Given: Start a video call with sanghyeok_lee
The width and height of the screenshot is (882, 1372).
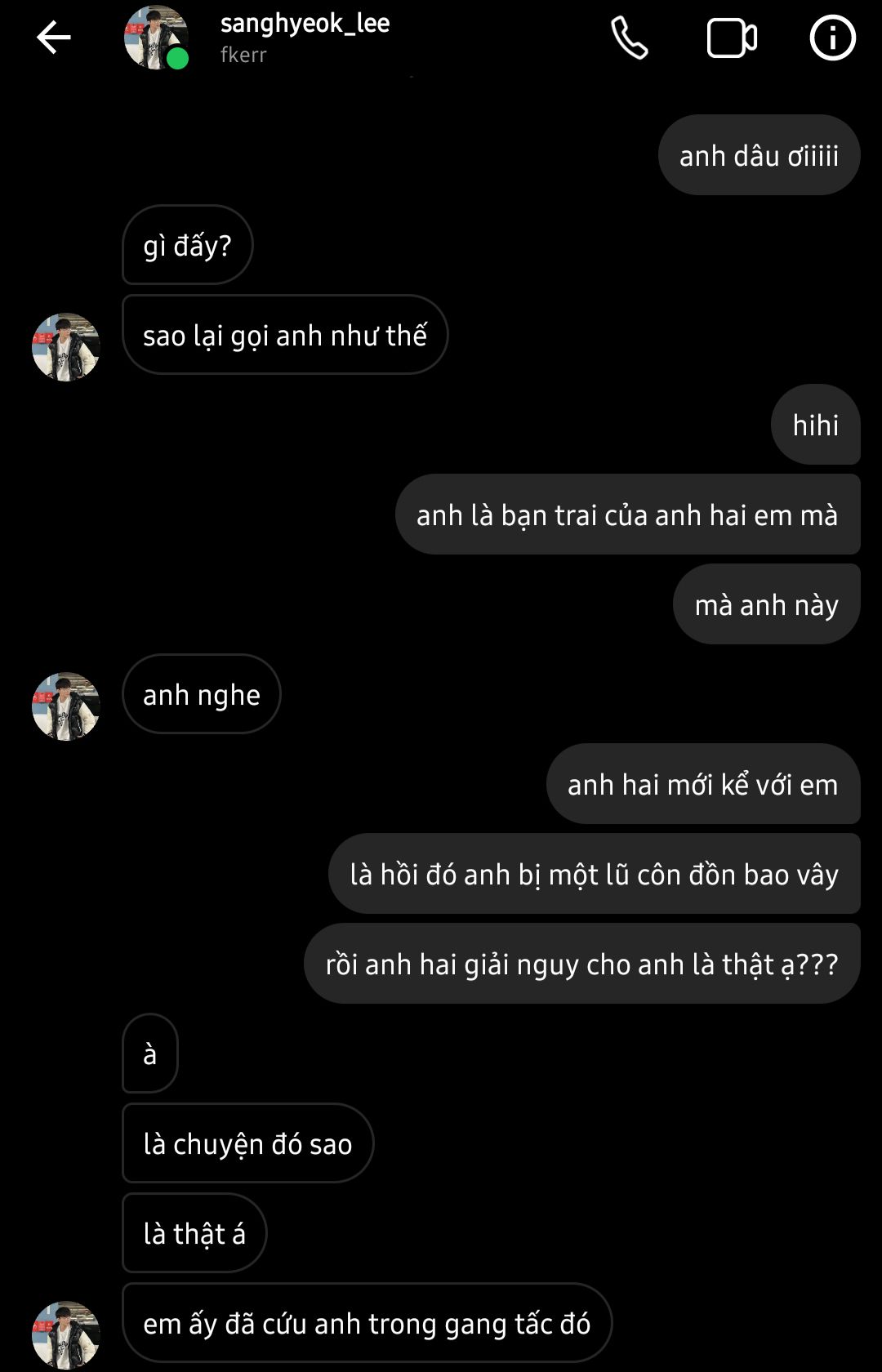Looking at the screenshot, I should coord(731,38).
